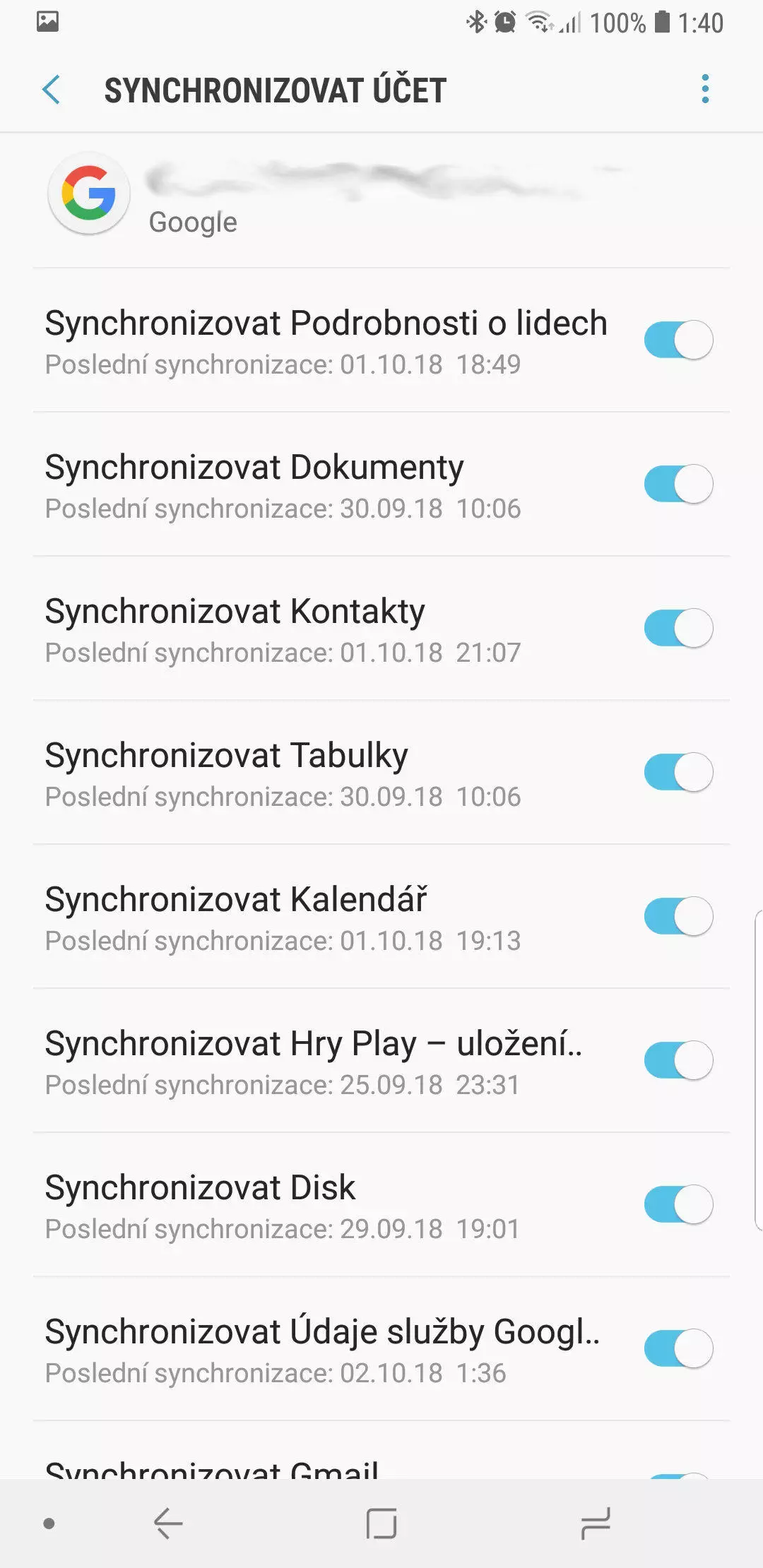Switch off Synchronizovat Tabulky
The height and width of the screenshot is (1568, 763).
click(678, 772)
